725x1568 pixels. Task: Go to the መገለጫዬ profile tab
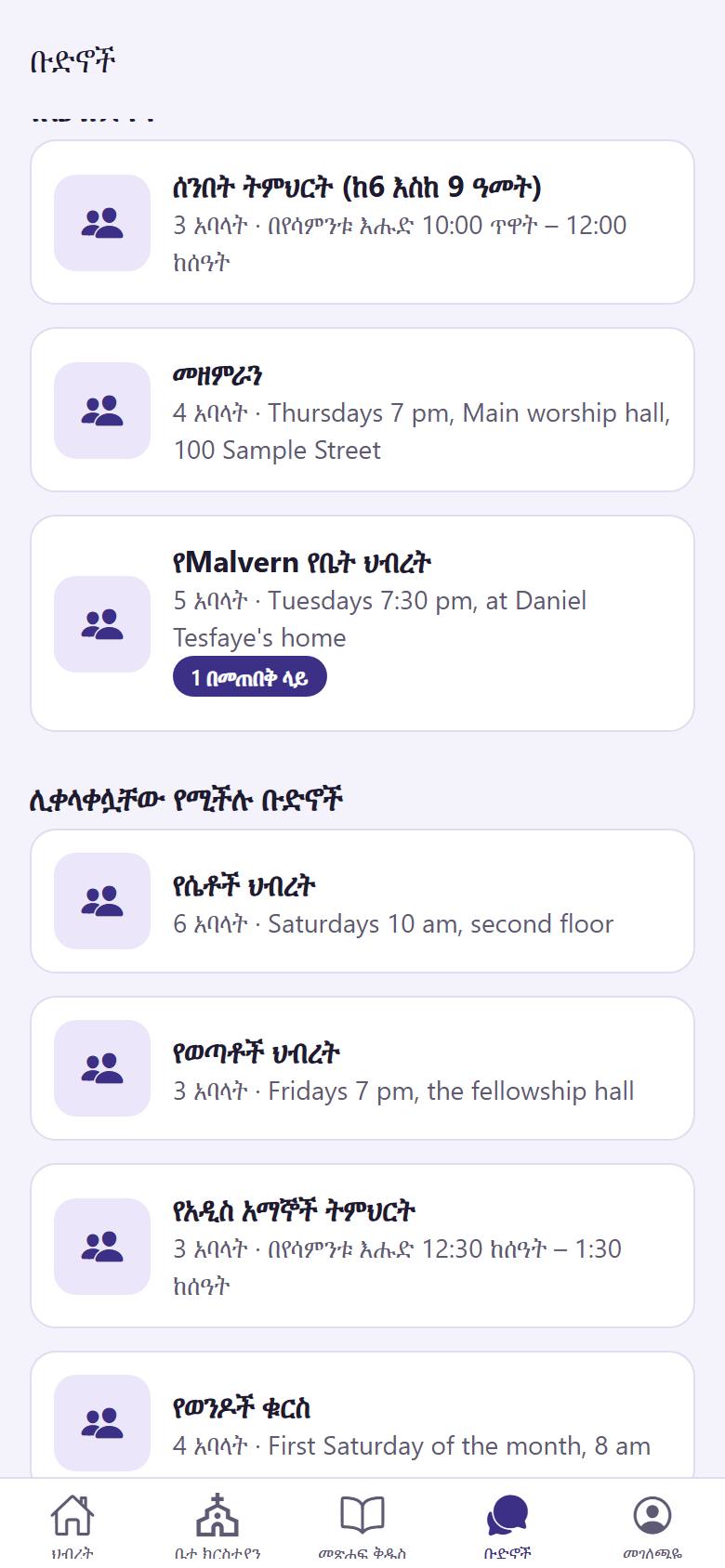(x=652, y=1524)
